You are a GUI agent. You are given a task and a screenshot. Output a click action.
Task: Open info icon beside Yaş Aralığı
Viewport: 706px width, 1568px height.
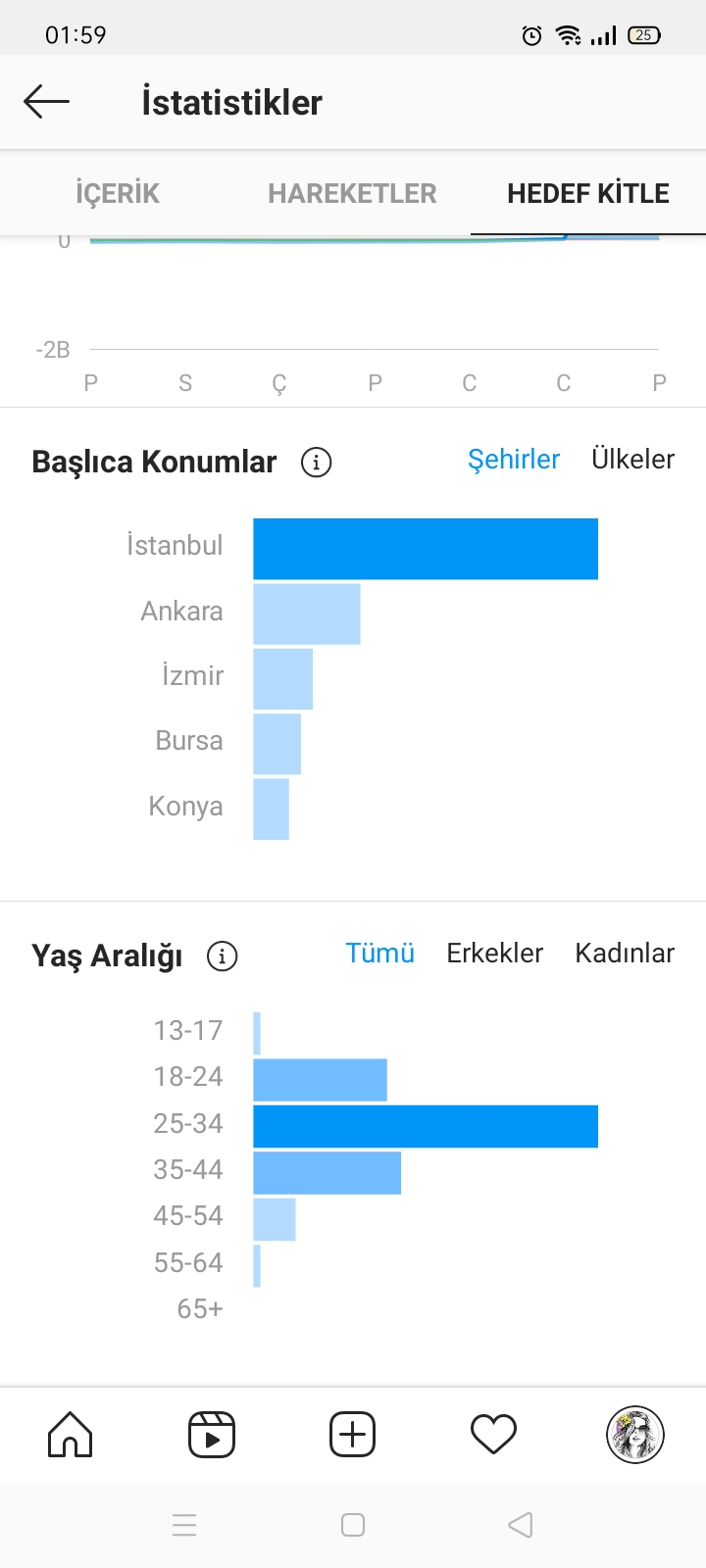click(x=223, y=955)
